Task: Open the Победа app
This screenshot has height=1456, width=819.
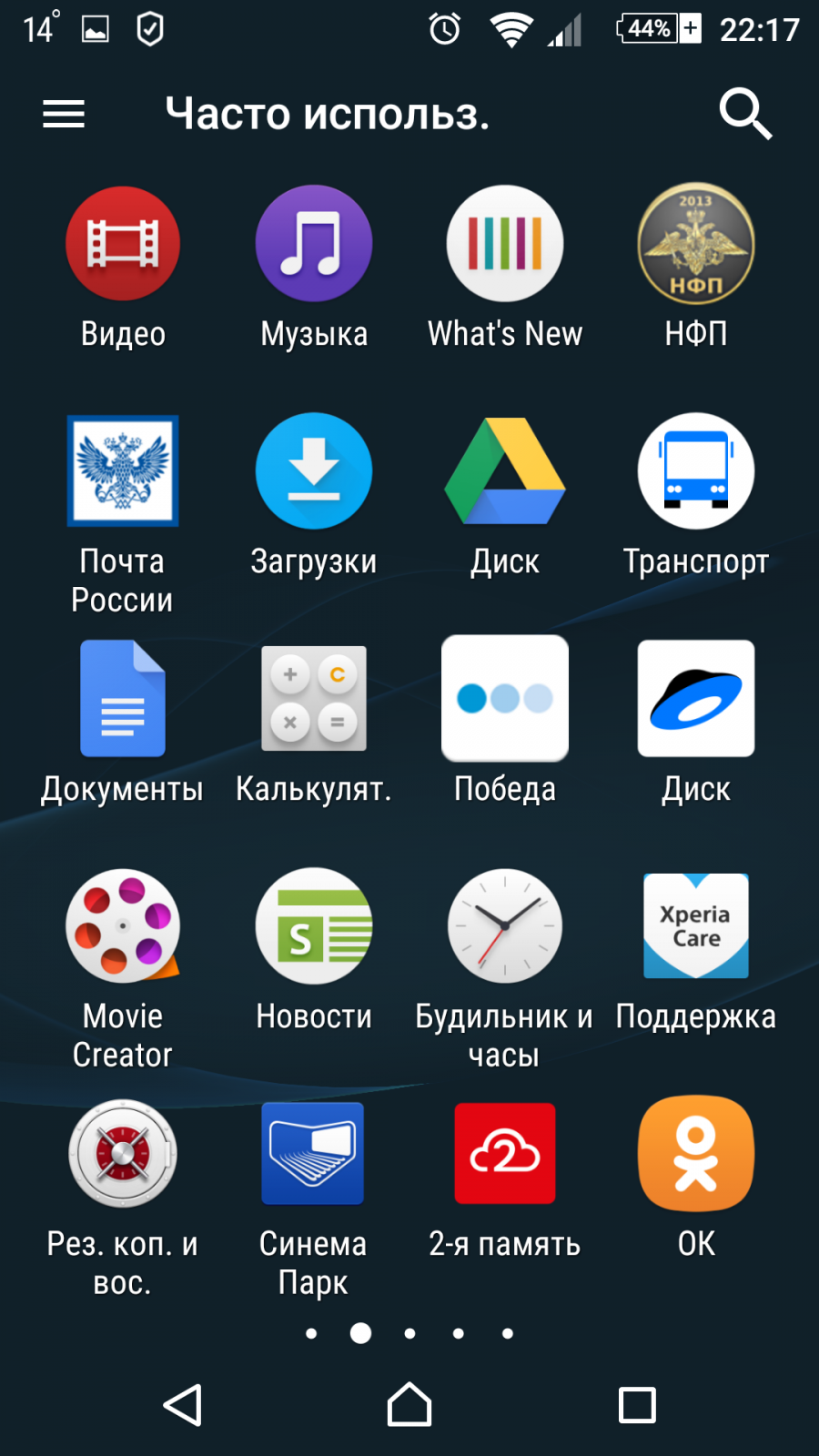Action: coord(505,699)
